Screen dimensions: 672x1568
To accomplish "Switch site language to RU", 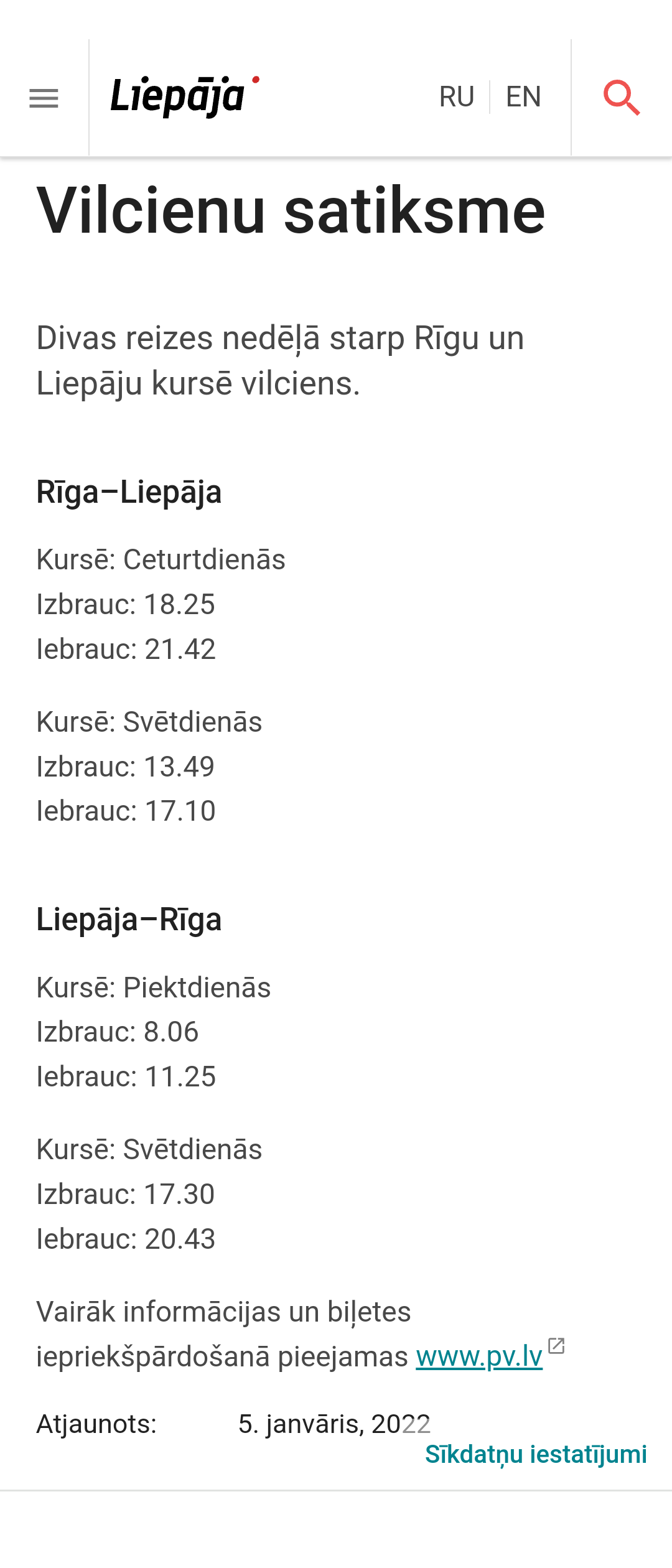I will [x=456, y=97].
